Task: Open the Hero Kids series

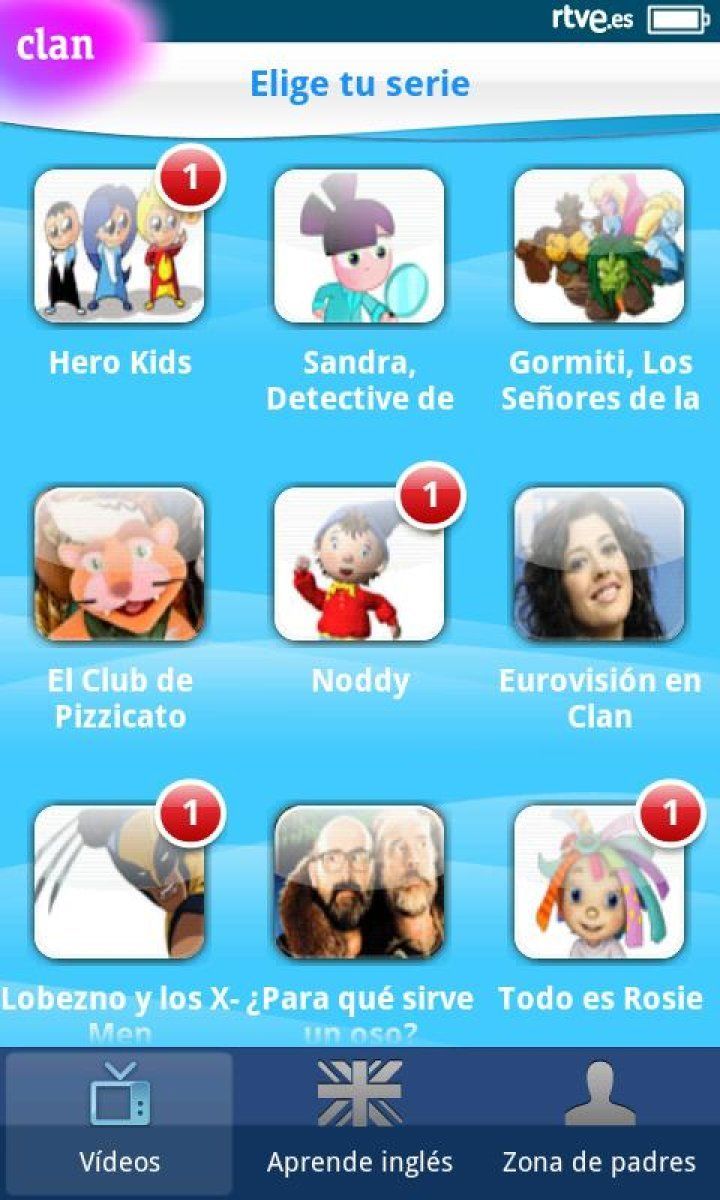Action: pyautogui.click(x=118, y=250)
